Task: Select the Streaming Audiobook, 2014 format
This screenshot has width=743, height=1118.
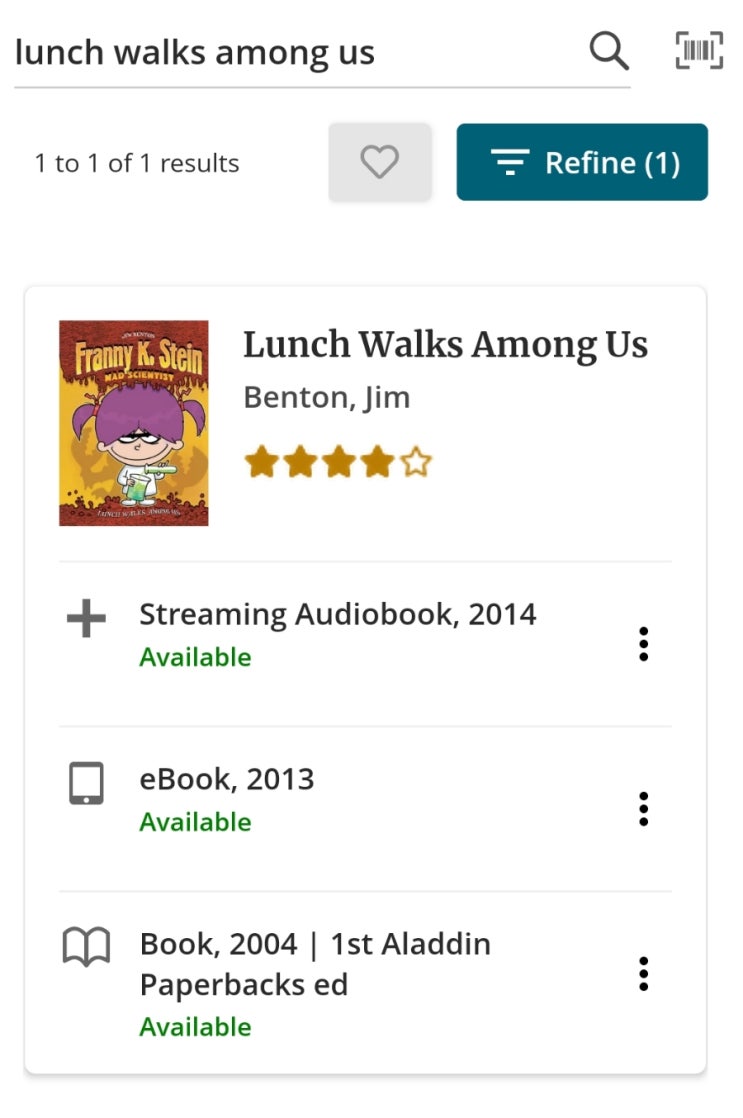Action: [x=337, y=614]
